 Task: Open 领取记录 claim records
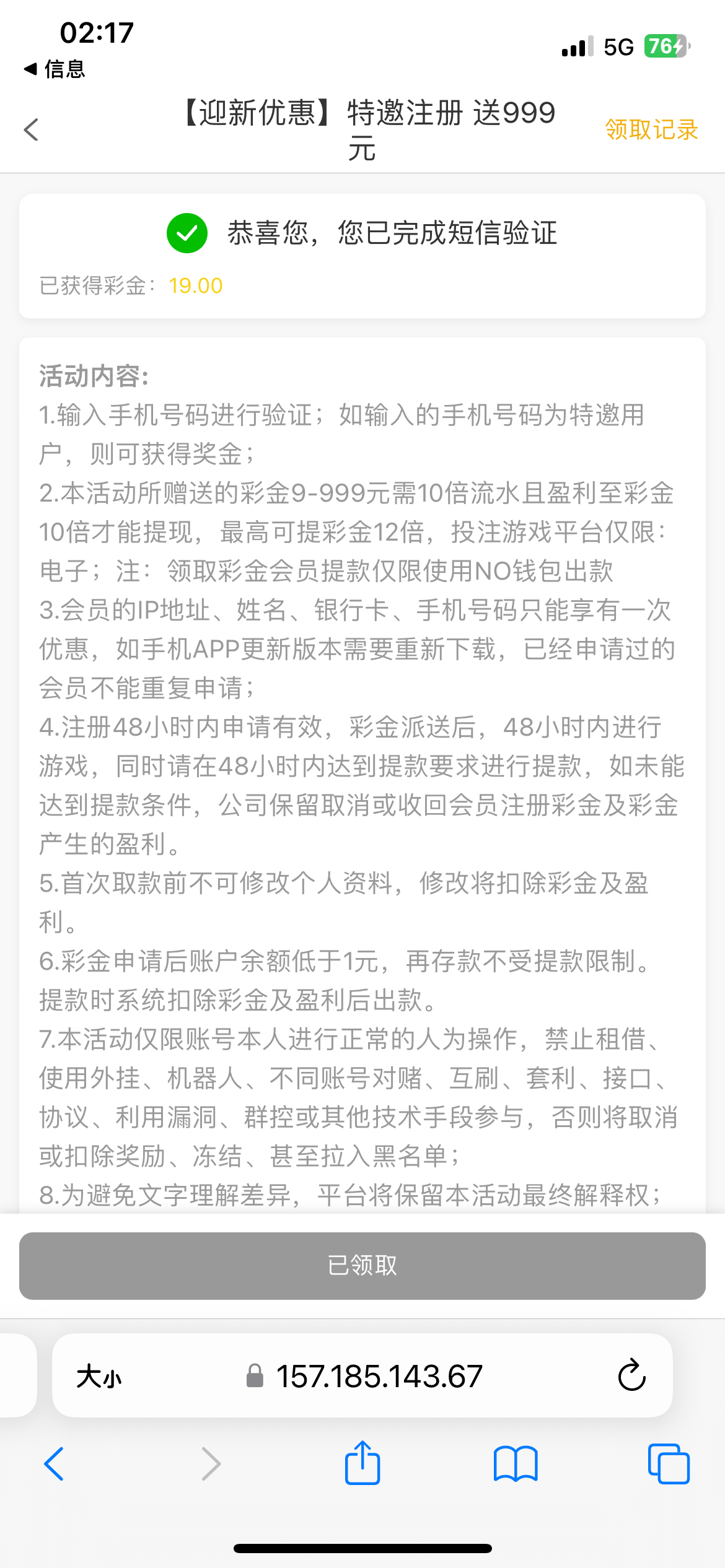(651, 130)
